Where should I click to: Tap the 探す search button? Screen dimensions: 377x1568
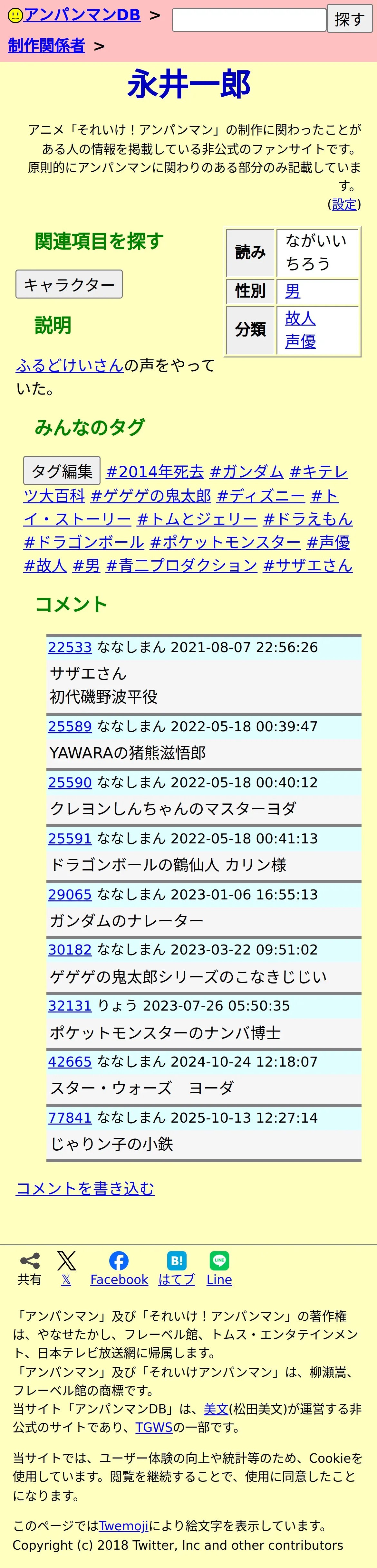click(349, 19)
